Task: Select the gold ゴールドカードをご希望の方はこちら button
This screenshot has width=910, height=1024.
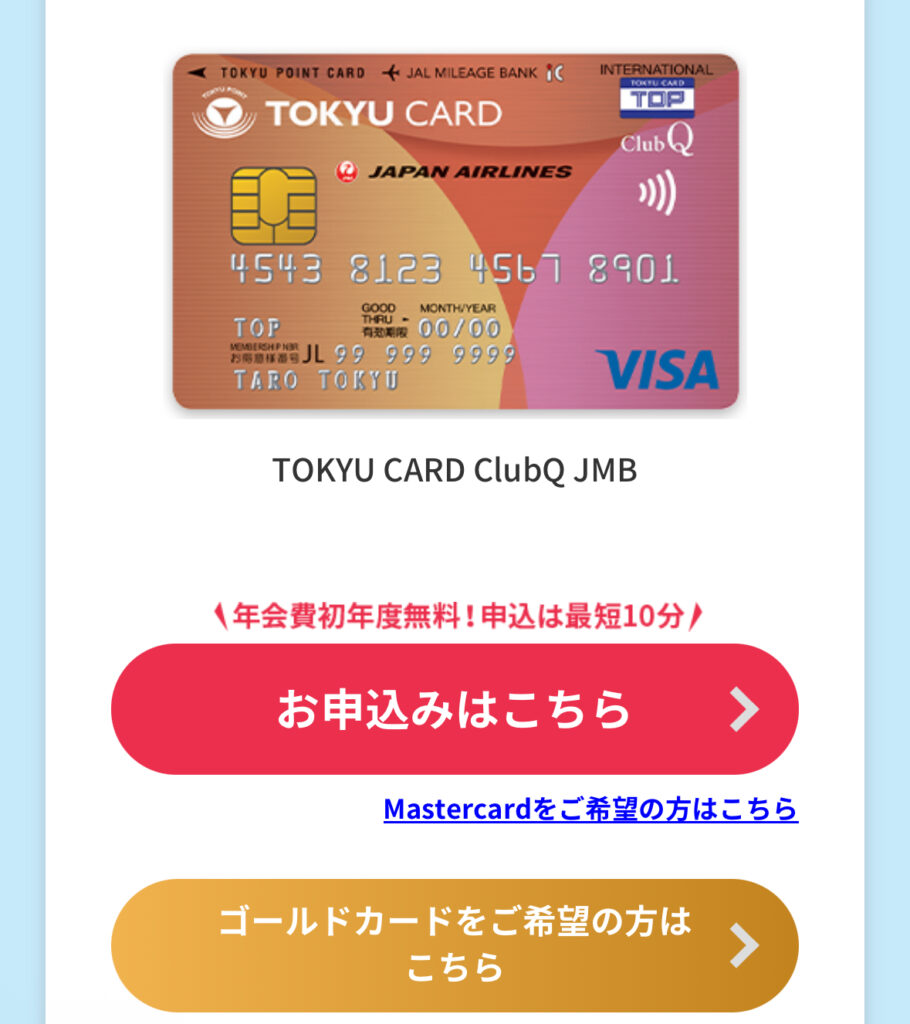Action: 454,944
